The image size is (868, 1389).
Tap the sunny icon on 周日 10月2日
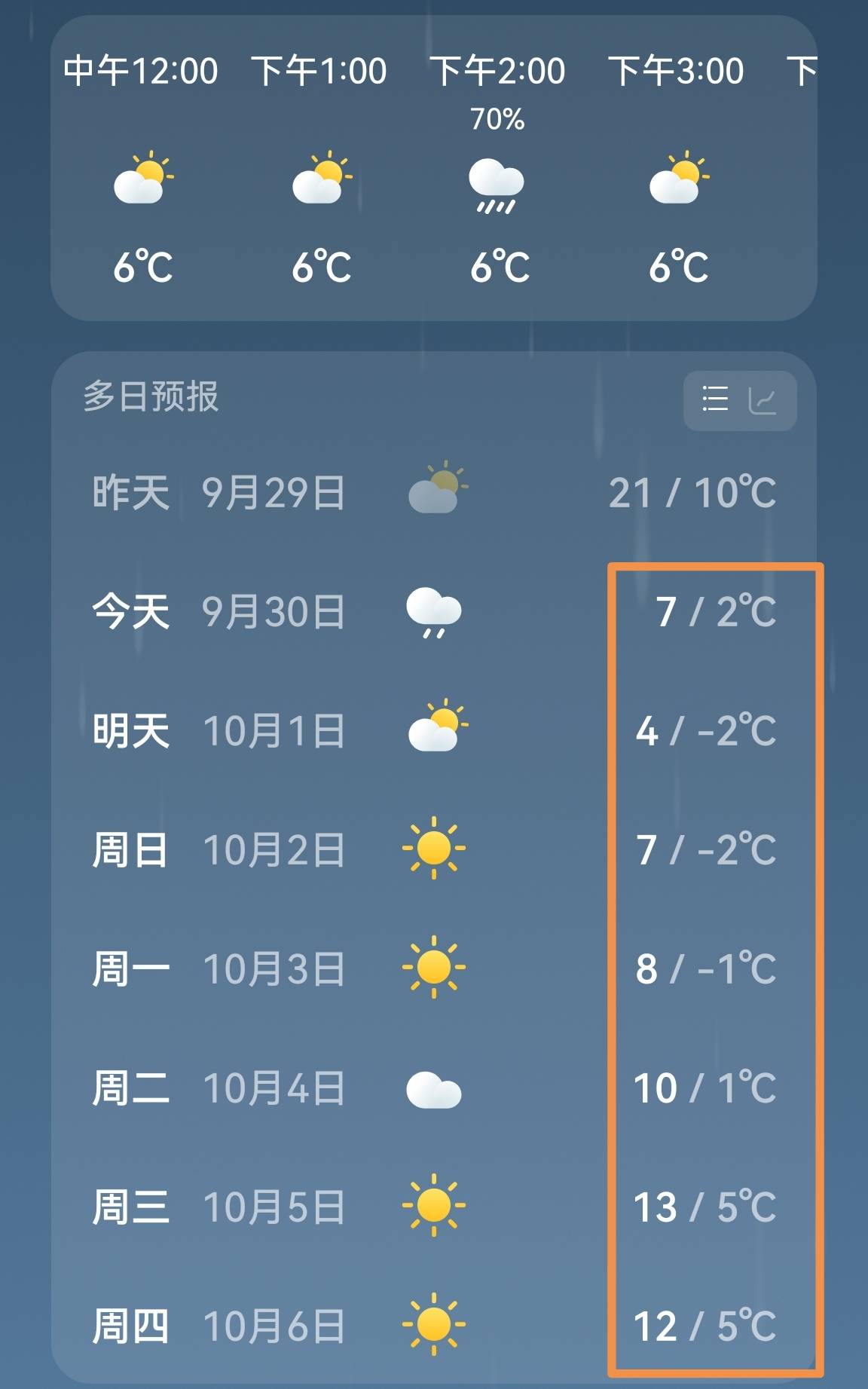click(436, 849)
